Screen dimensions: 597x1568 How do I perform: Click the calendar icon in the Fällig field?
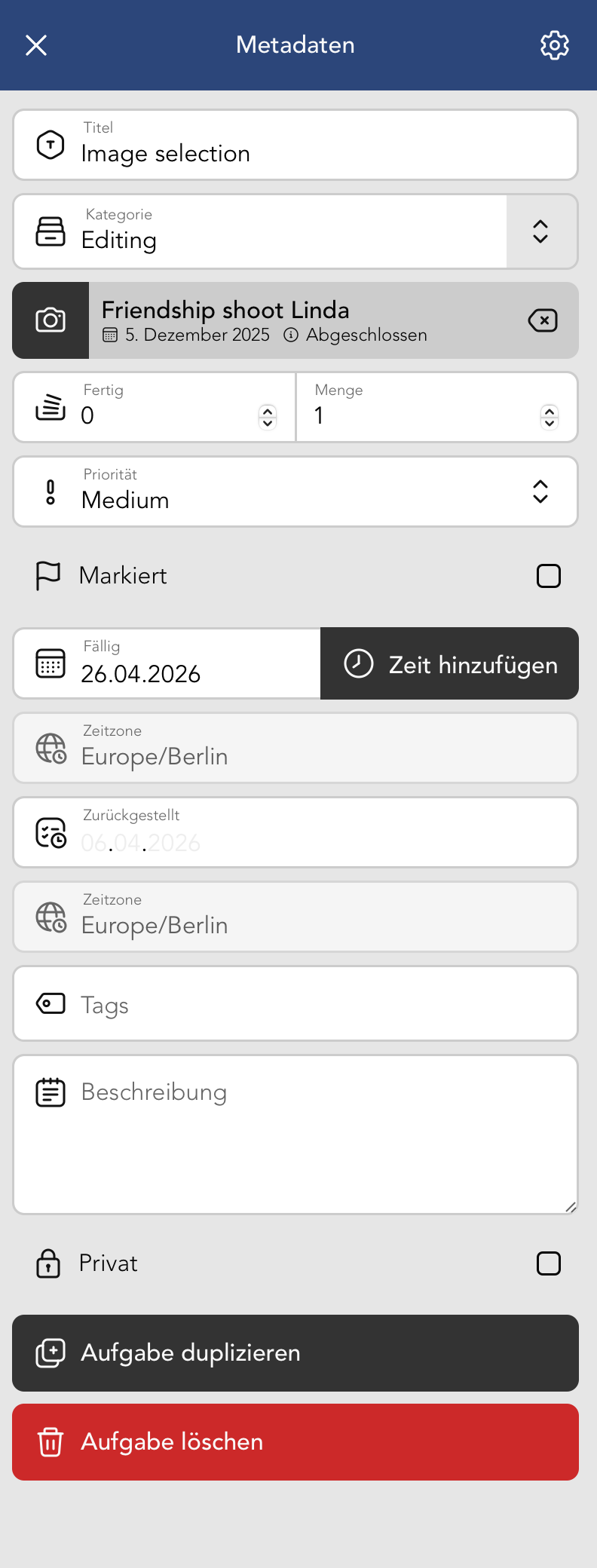[x=49, y=663]
